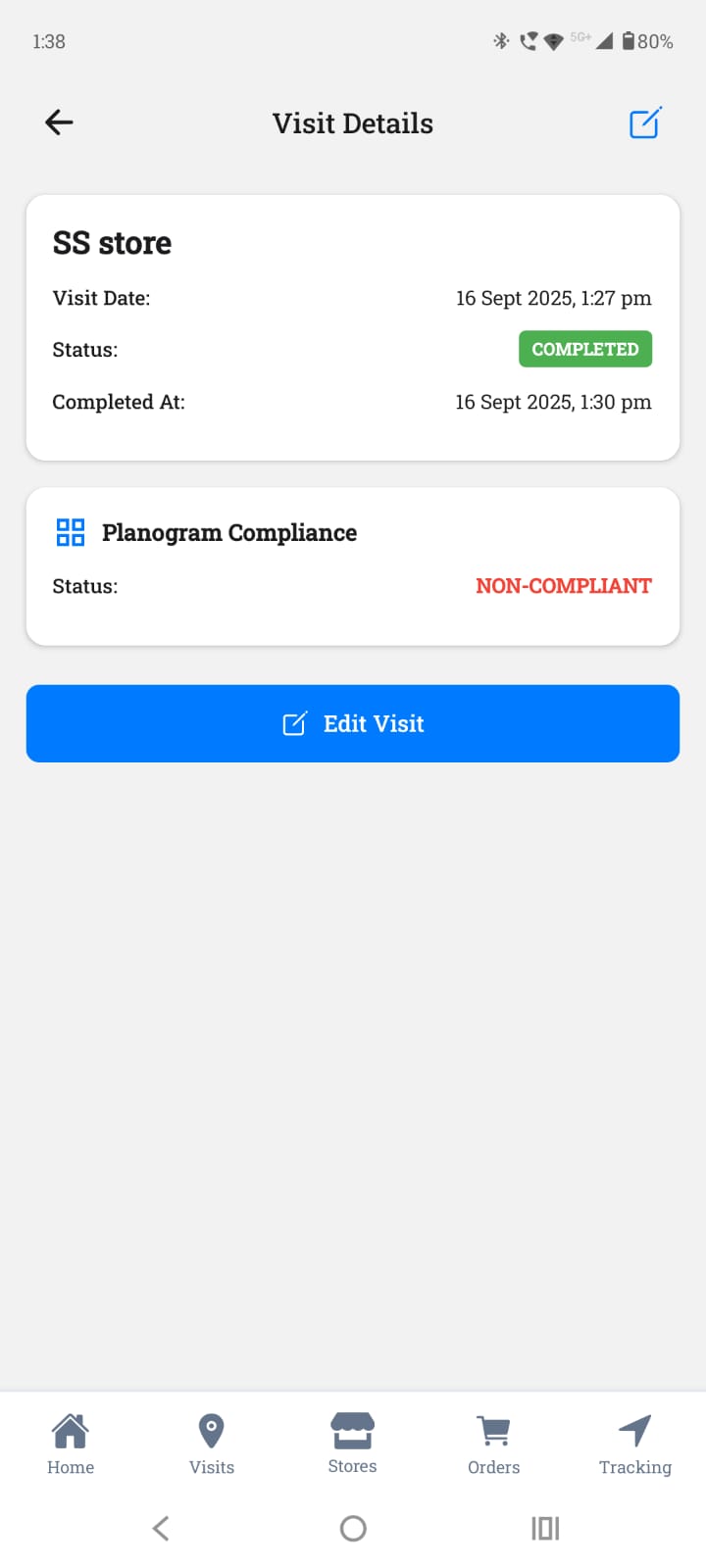706x1568 pixels.
Task: Tap the system home button
Action: coord(353,1528)
